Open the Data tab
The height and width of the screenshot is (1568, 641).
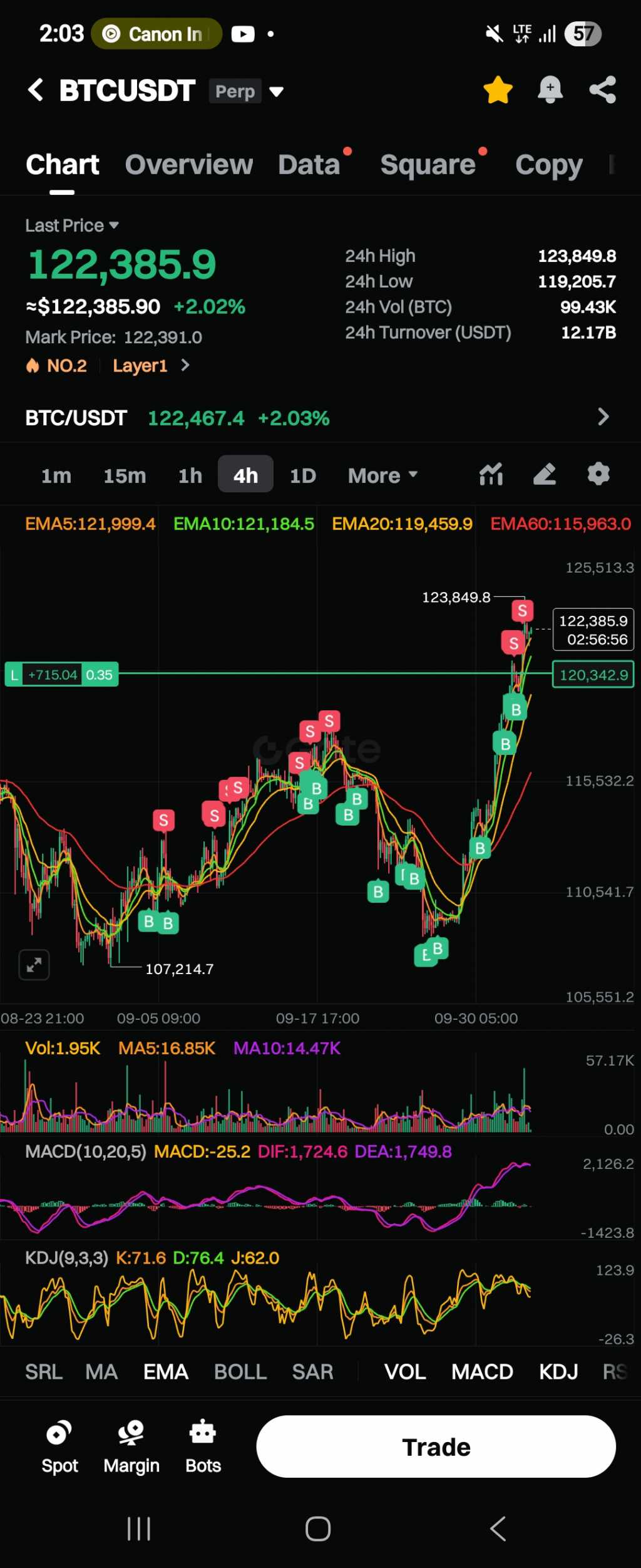pyautogui.click(x=309, y=165)
